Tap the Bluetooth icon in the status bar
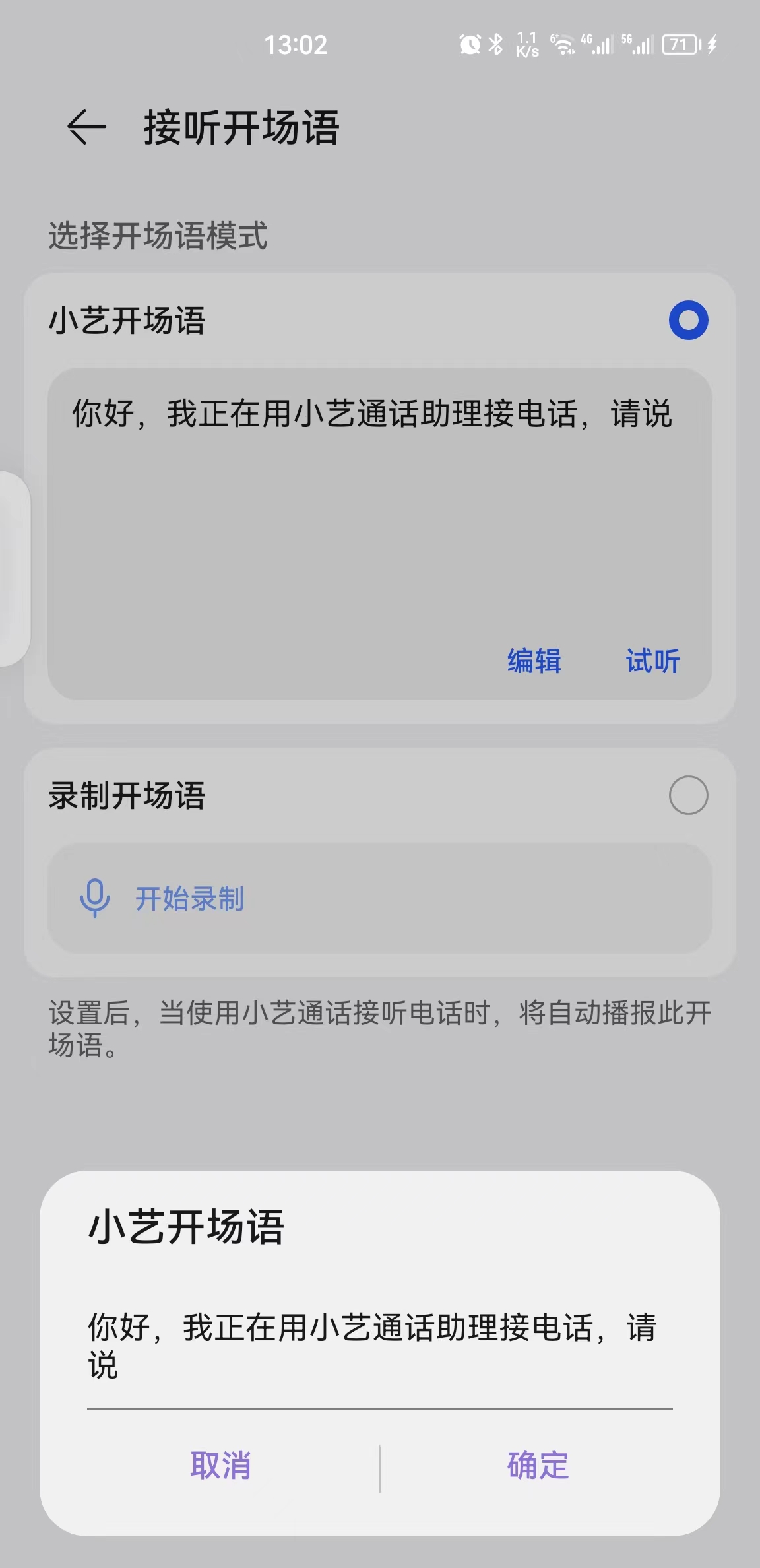 click(495, 44)
